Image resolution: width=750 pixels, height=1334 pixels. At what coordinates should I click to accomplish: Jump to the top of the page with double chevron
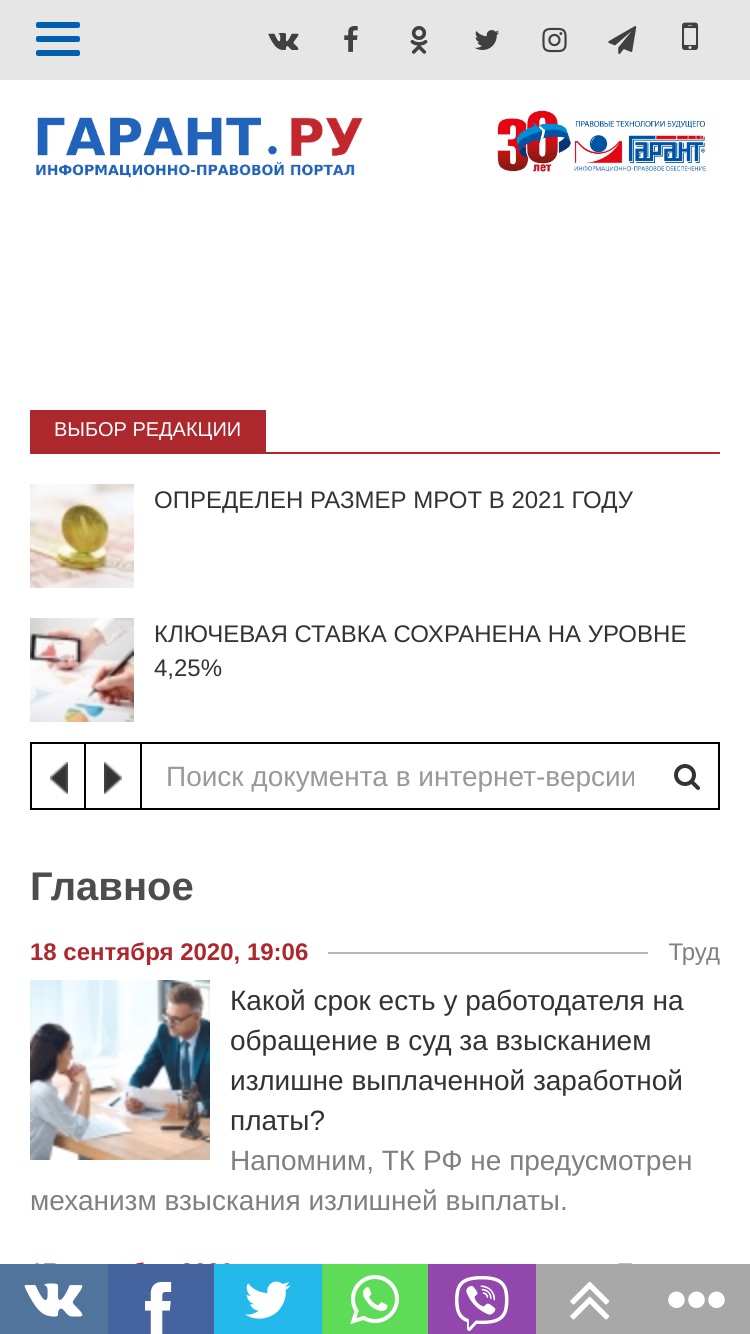click(x=589, y=1299)
